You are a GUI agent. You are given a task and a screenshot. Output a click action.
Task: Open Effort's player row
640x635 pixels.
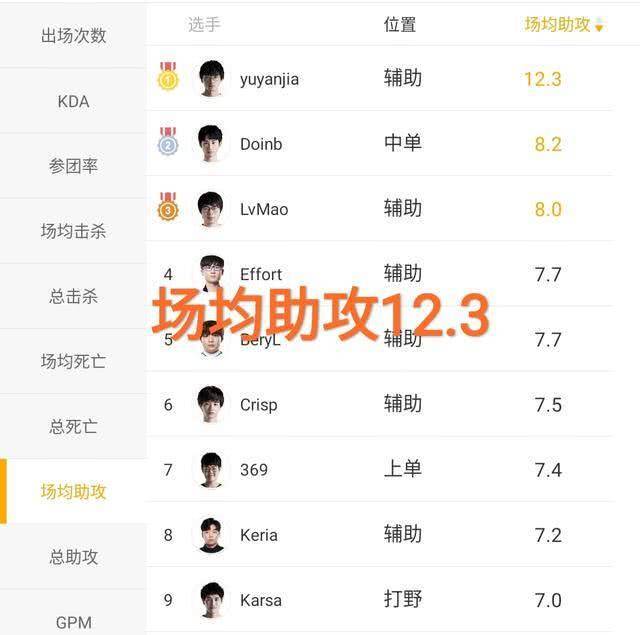coord(261,274)
